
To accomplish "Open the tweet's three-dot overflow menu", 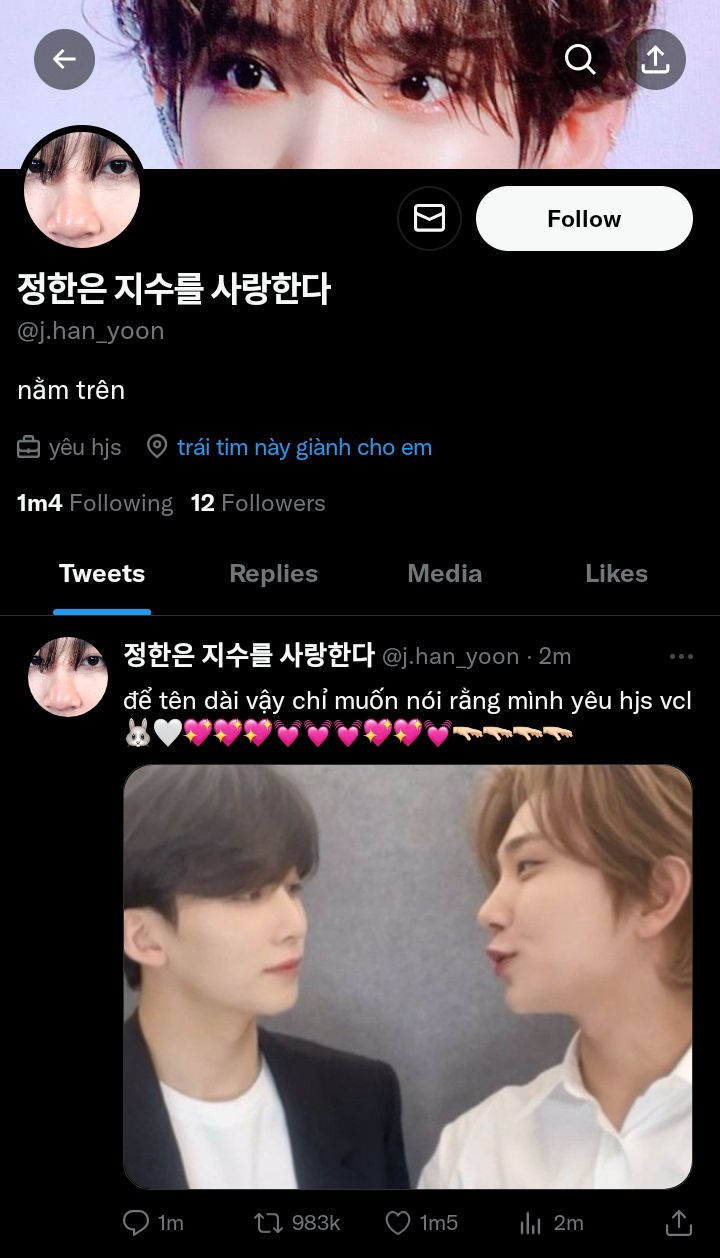I will coord(681,657).
